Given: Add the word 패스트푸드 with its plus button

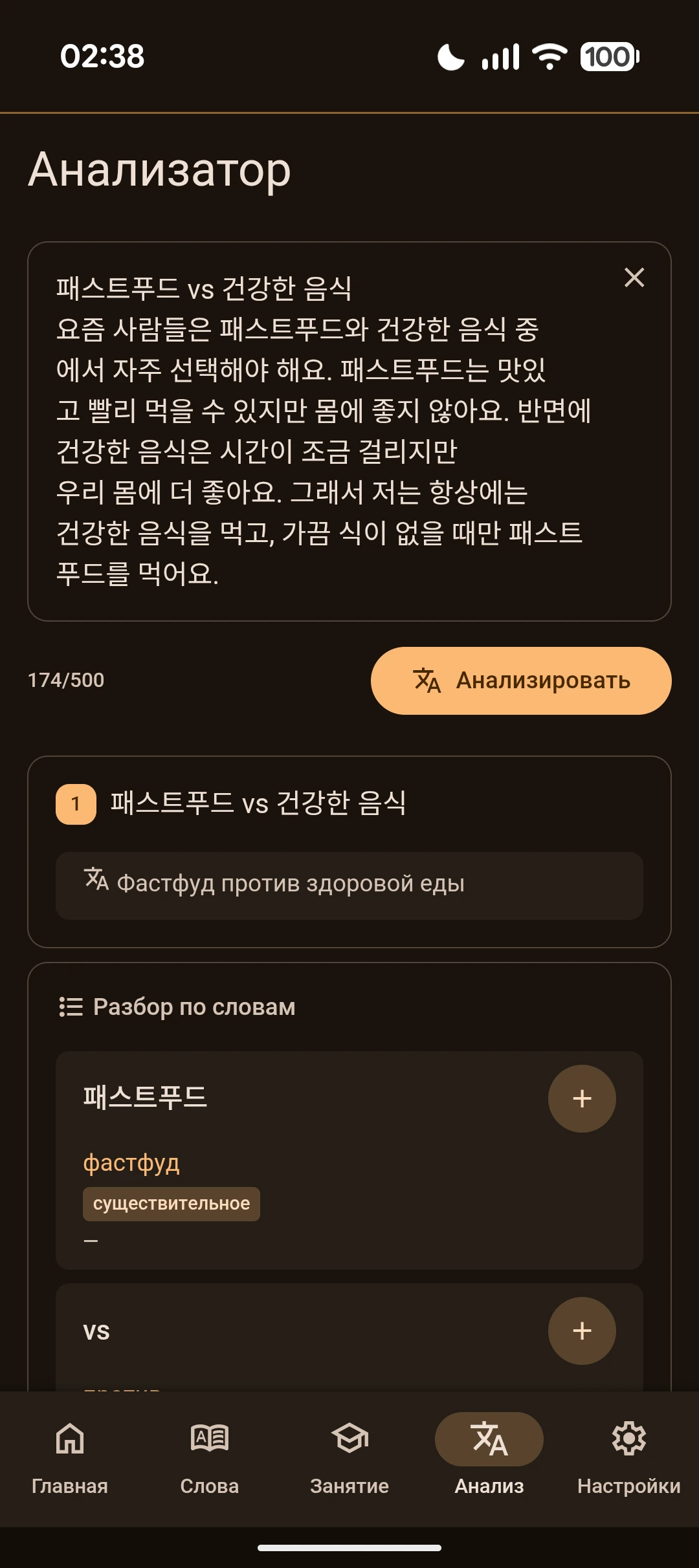Looking at the screenshot, I should tap(582, 1098).
